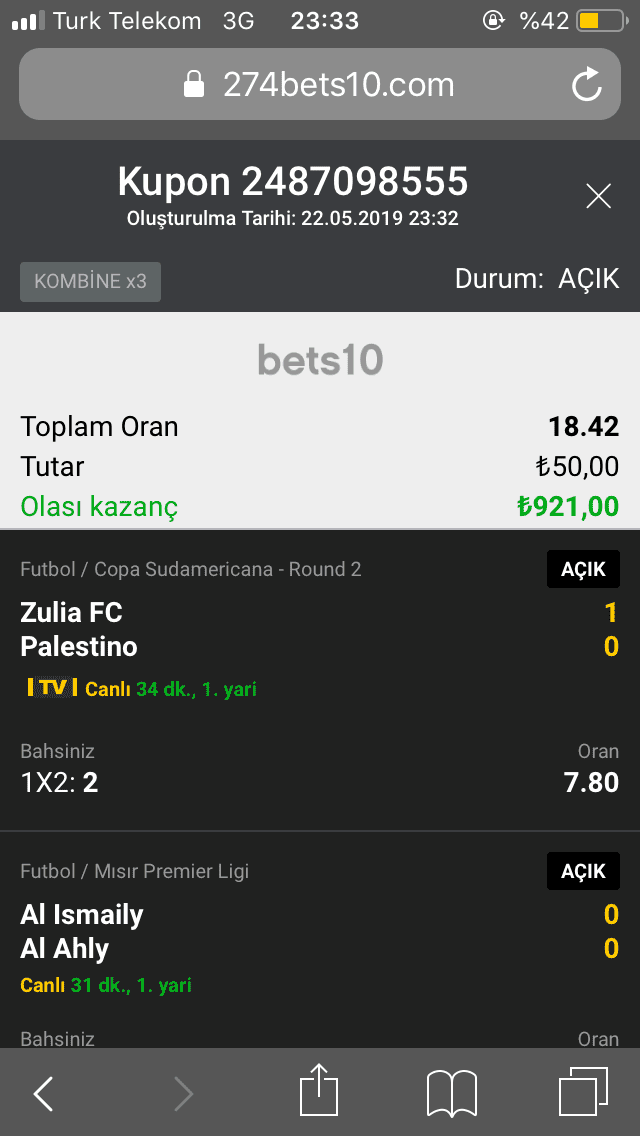Watch the live TV stream for Zulia FC
This screenshot has height=1136, width=640.
point(50,688)
